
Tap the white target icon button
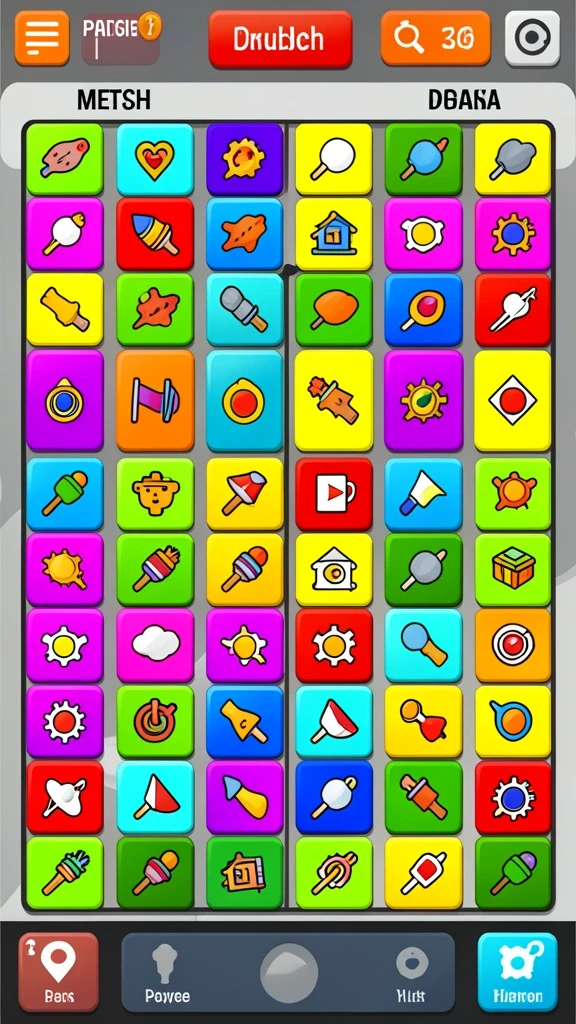pos(532,38)
